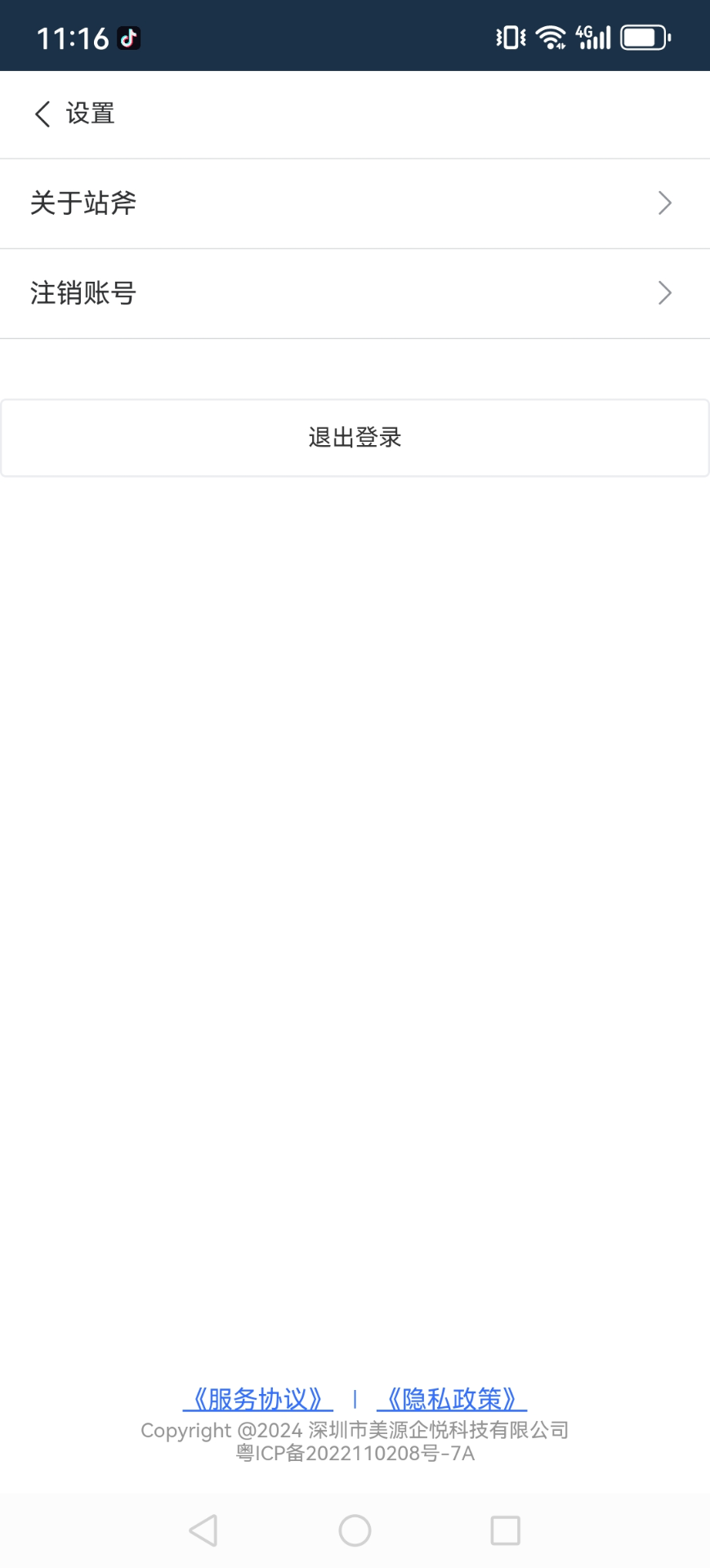The width and height of the screenshot is (710, 1568).
Task: Tap the 设置 title text
Action: click(90, 114)
